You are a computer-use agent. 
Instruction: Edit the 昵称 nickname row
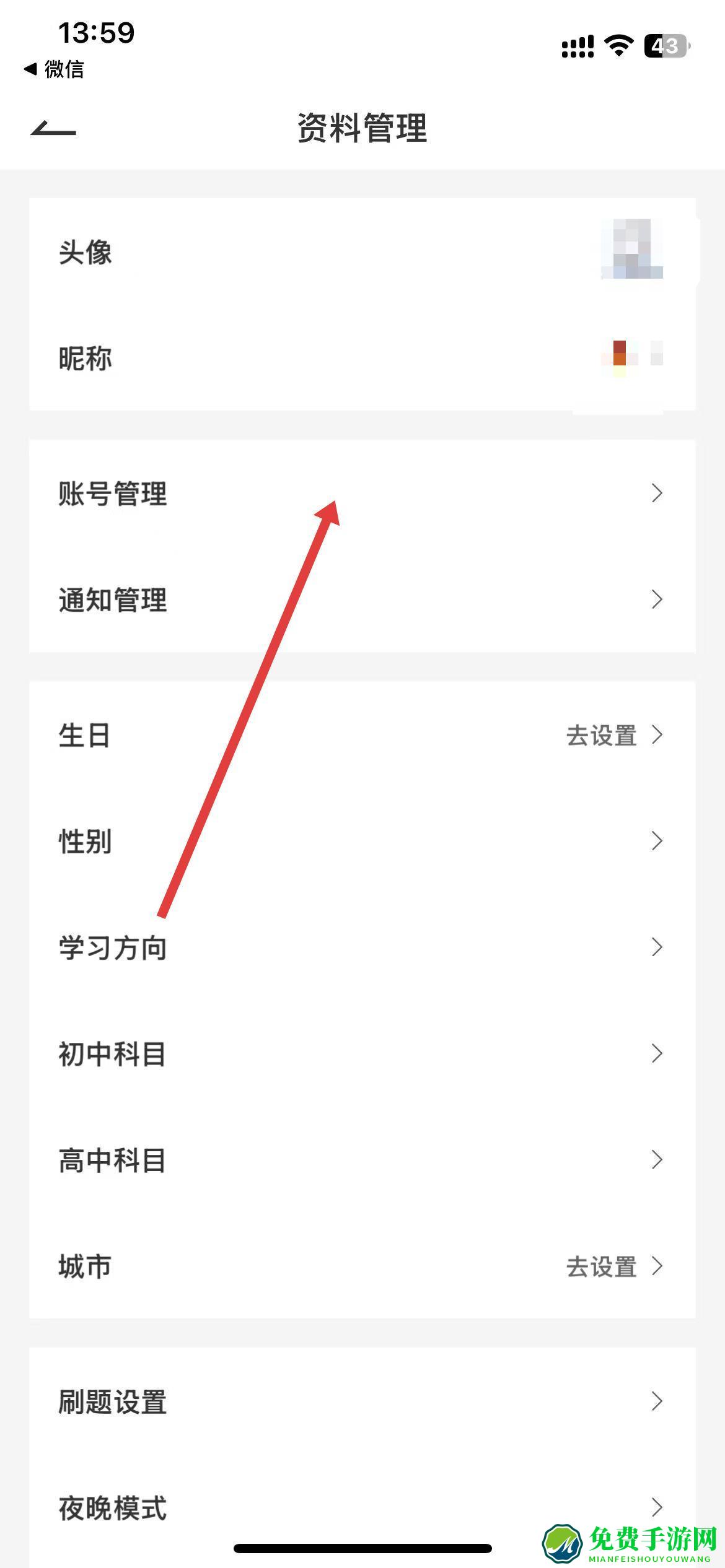point(362,358)
